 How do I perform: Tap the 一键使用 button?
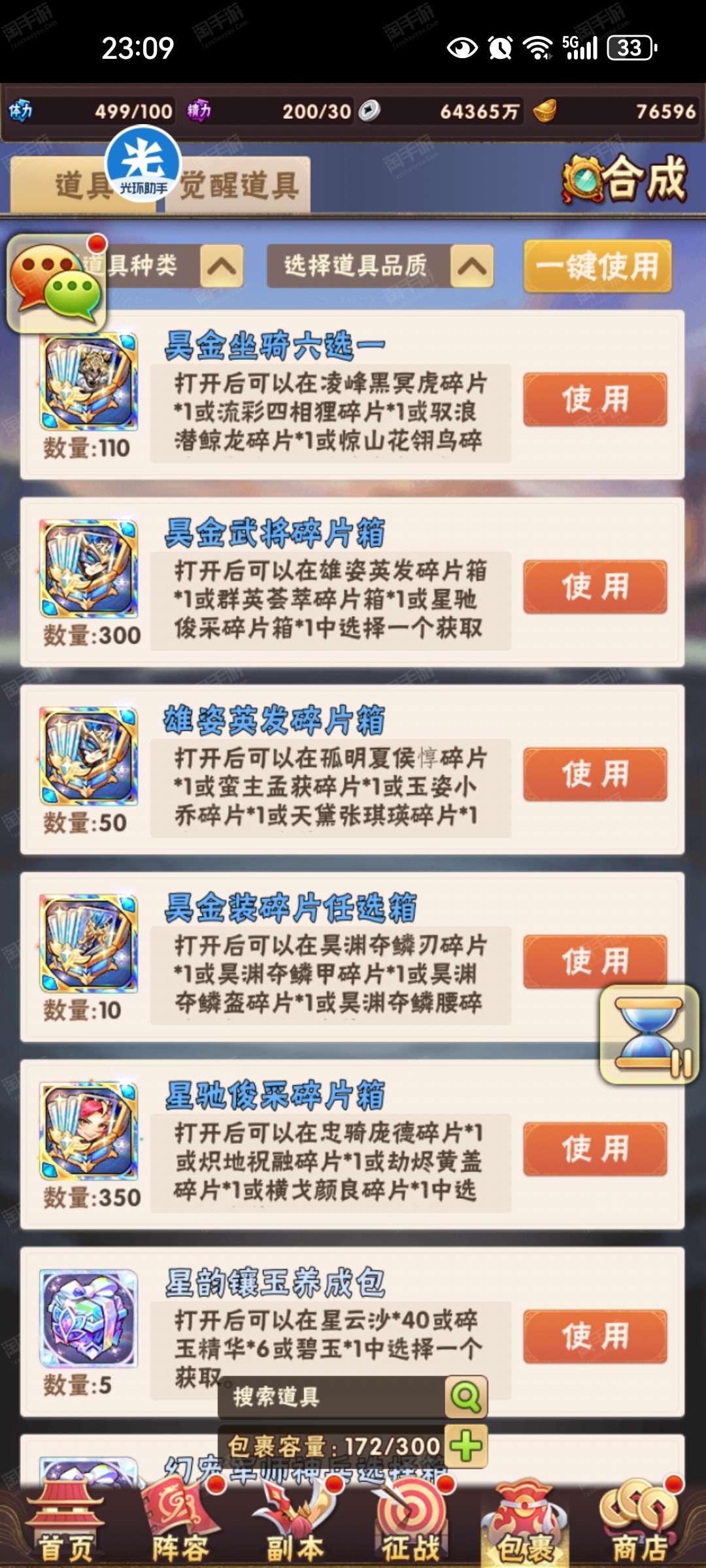(597, 266)
